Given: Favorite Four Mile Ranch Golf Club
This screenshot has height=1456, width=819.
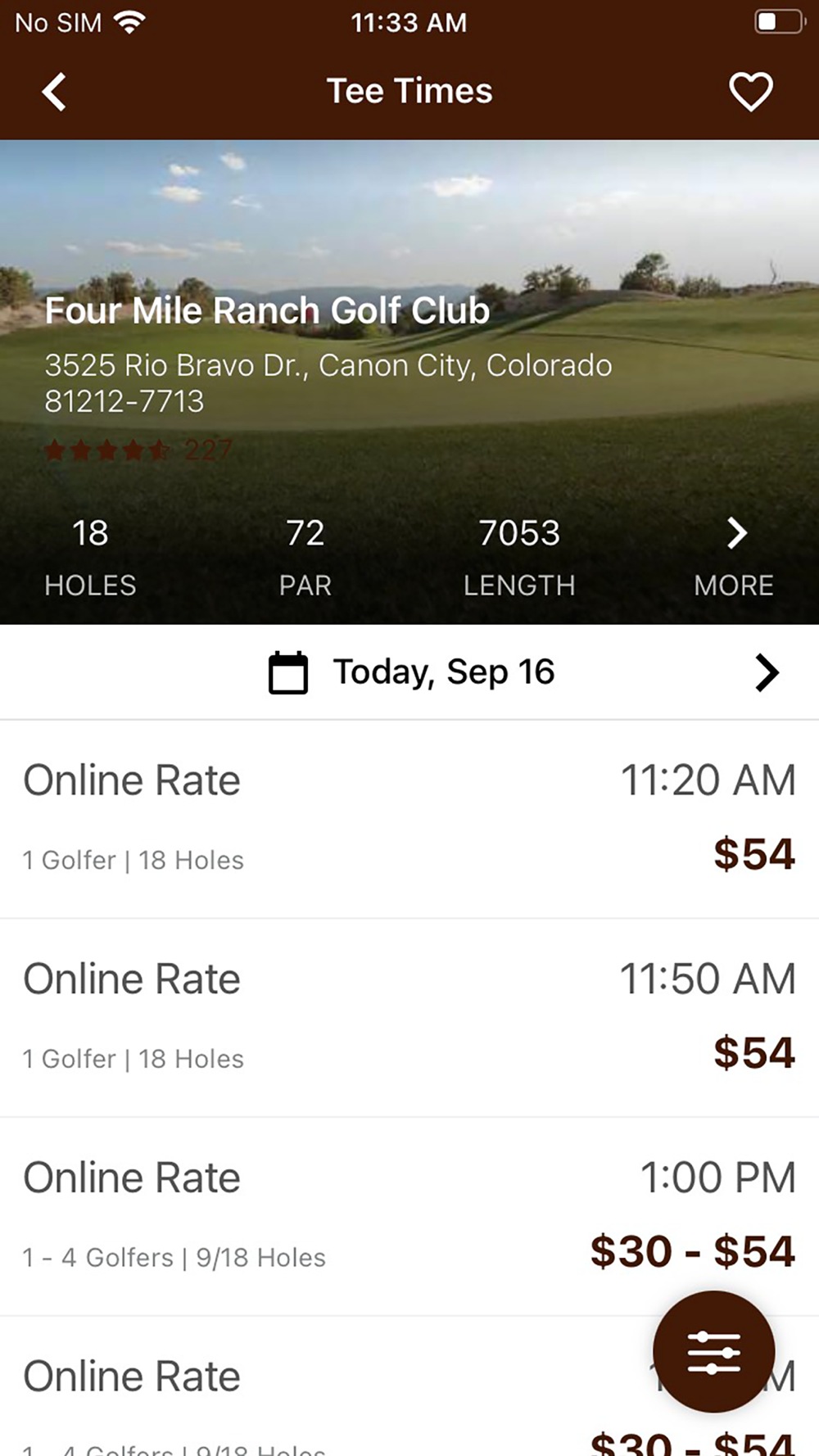Looking at the screenshot, I should [x=750, y=92].
